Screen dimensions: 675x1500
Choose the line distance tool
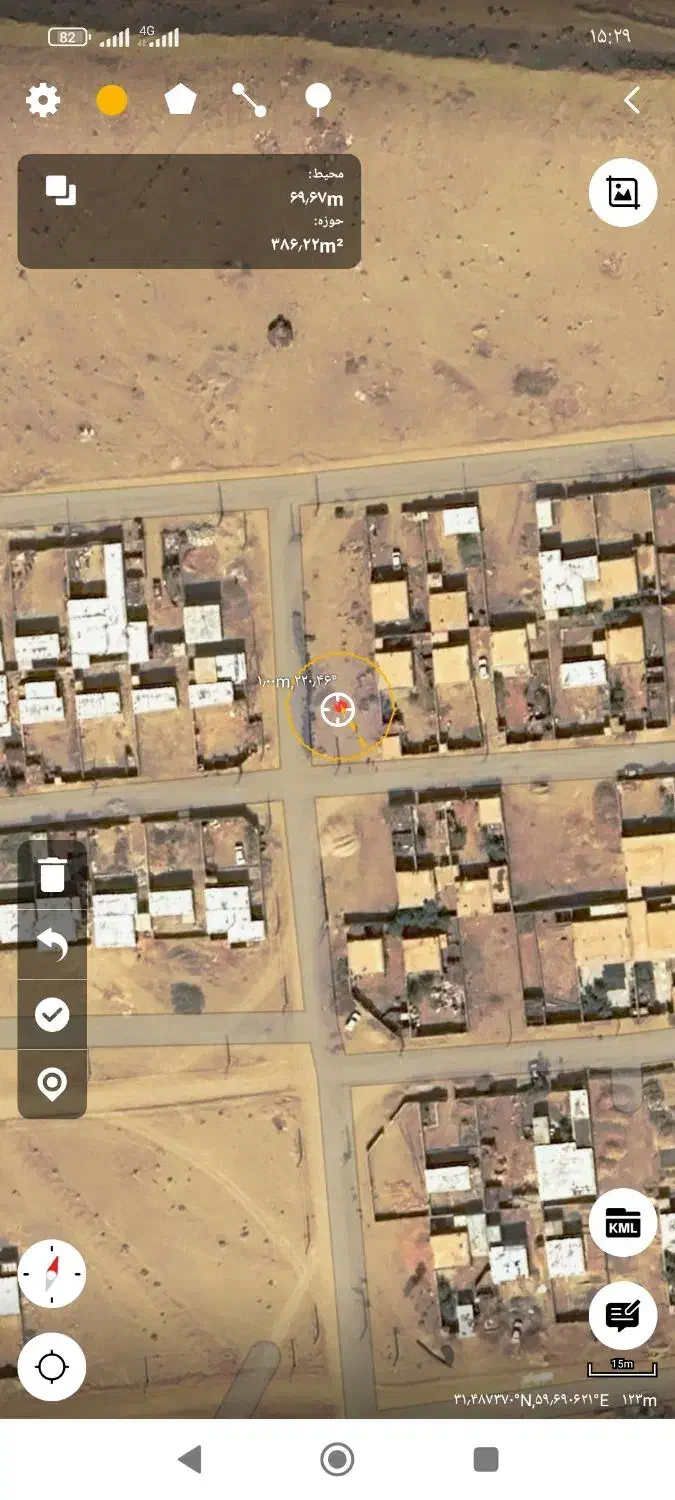249,100
